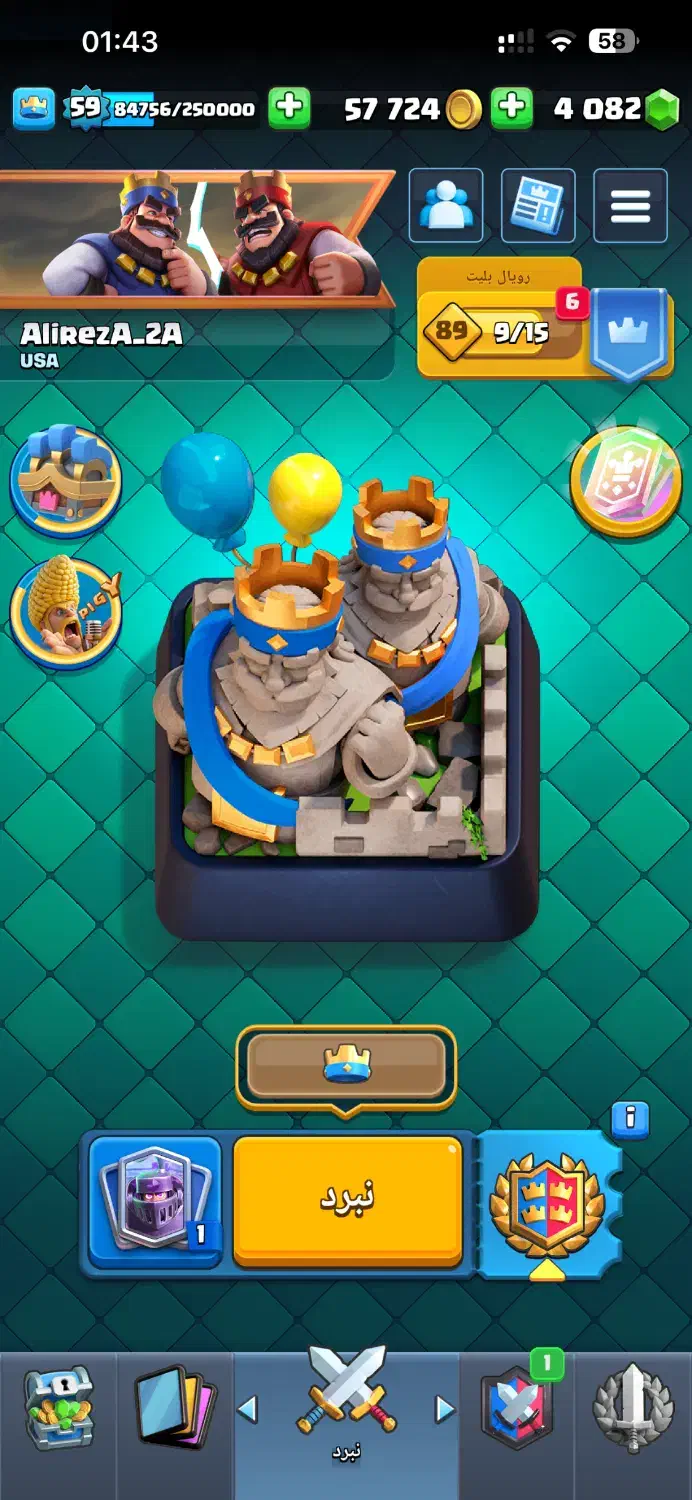Tap the crown mode selector button
Image resolution: width=692 pixels, height=1500 pixels.
click(x=346, y=1064)
